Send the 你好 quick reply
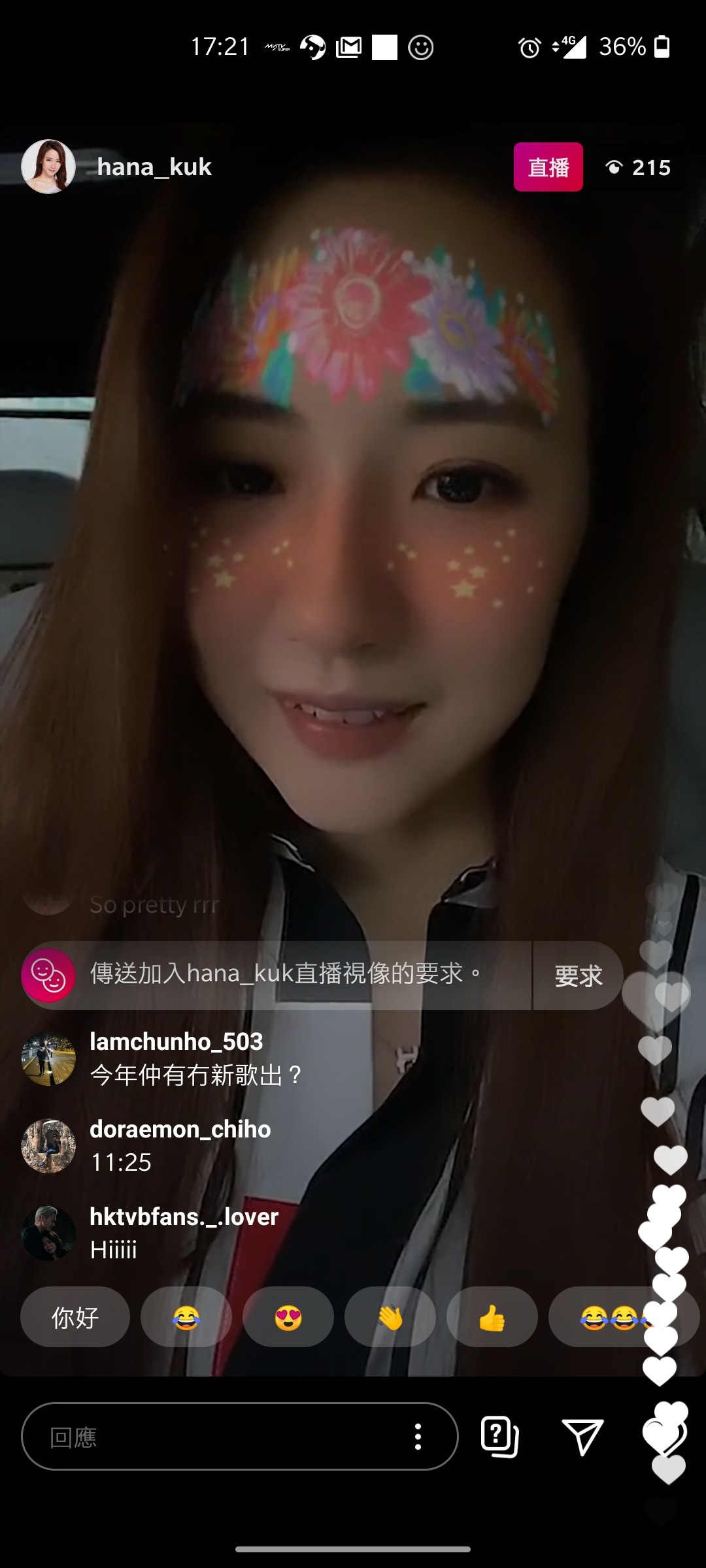706x1568 pixels. (x=75, y=1318)
